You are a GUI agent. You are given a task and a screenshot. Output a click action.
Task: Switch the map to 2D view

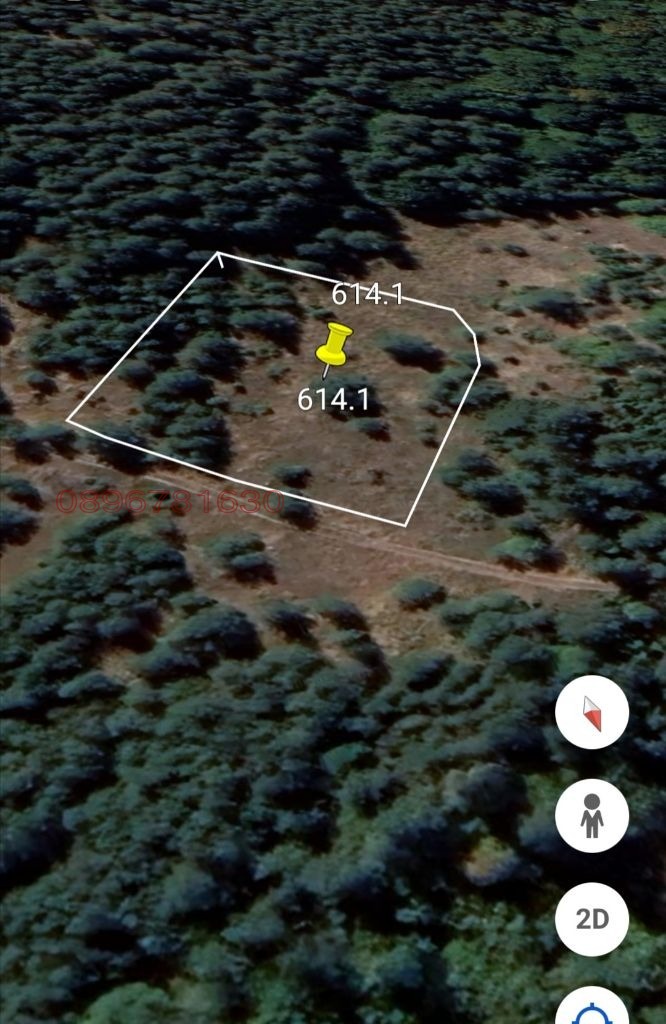coord(592,919)
